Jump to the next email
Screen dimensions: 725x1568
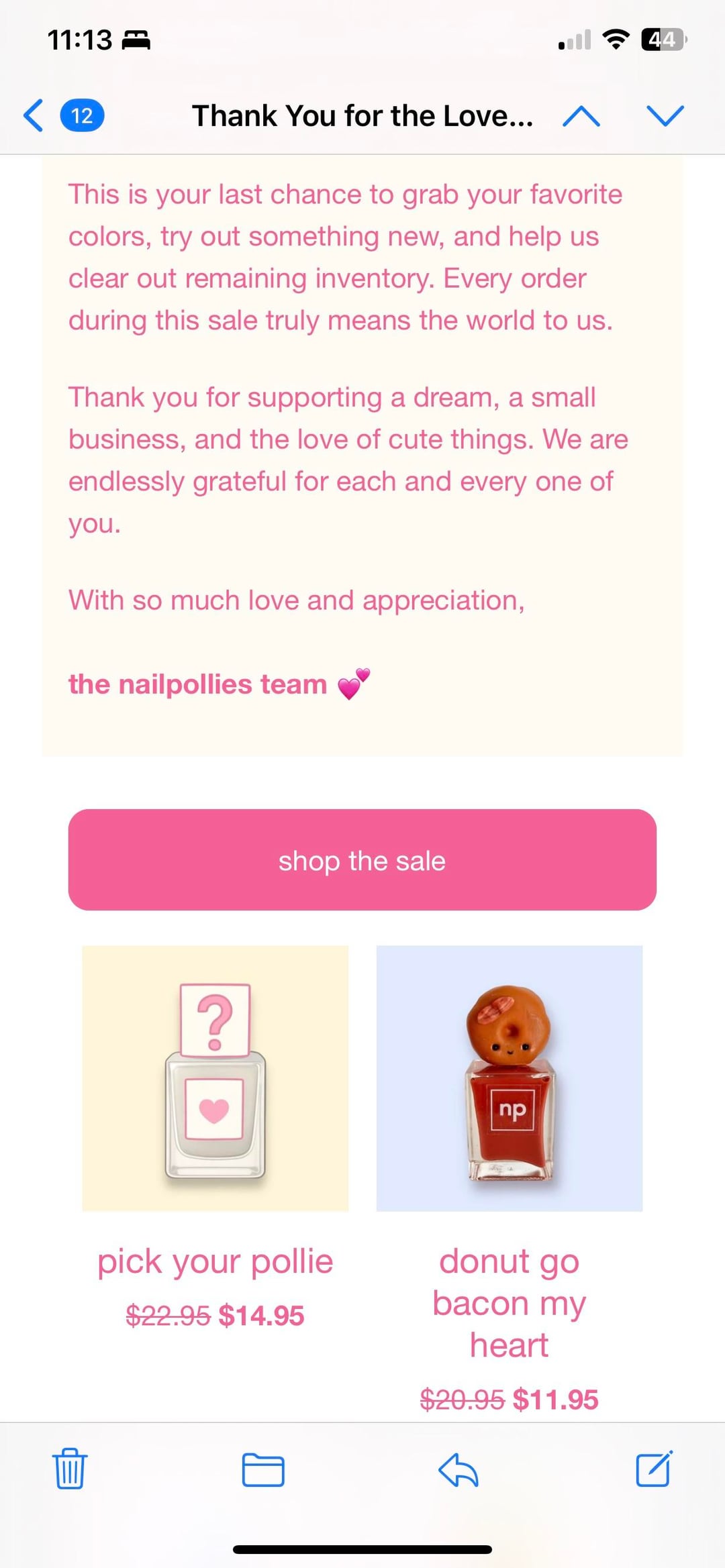tap(665, 116)
